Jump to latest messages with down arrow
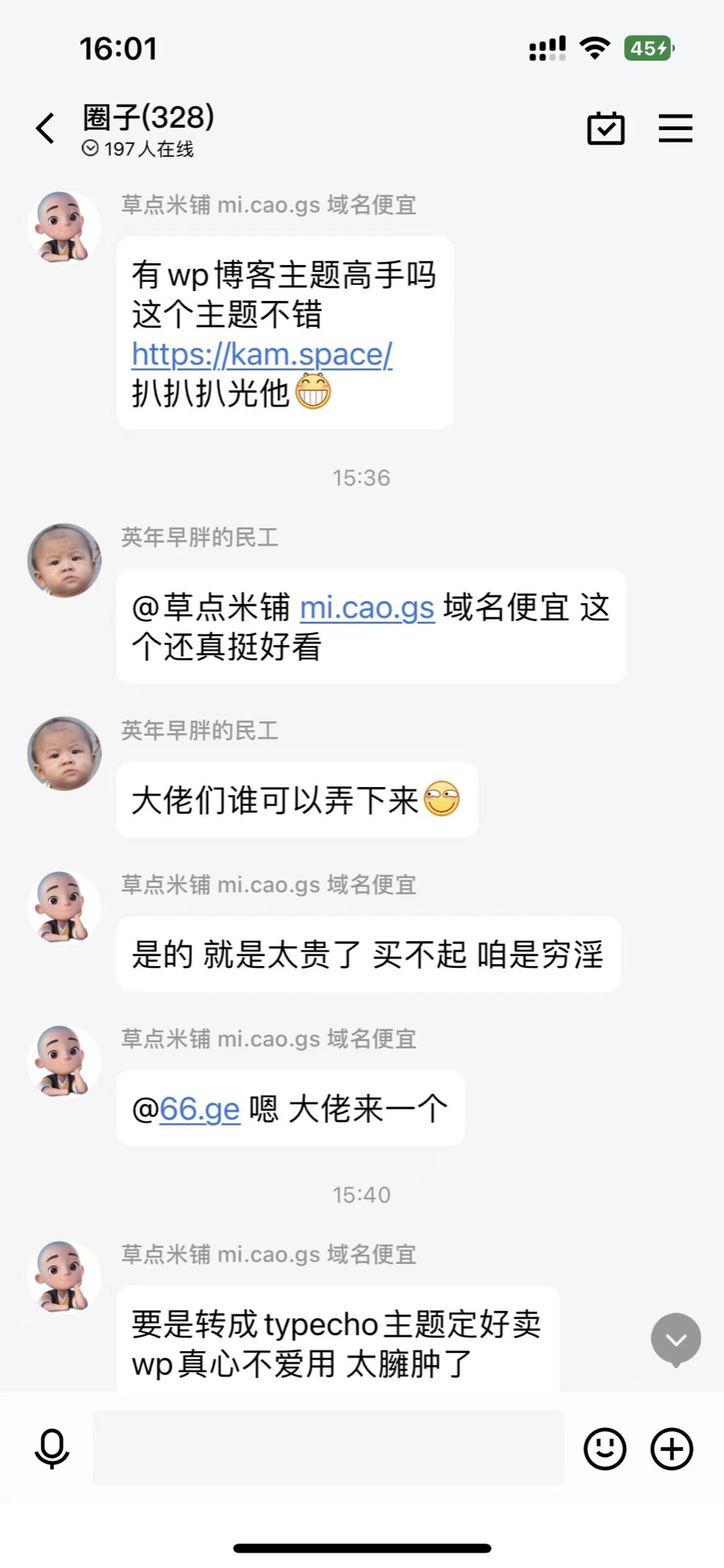 (676, 1339)
